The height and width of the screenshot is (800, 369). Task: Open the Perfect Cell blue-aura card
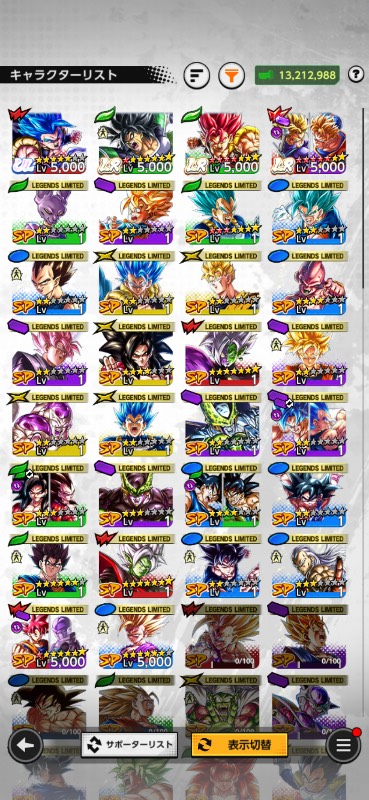[222, 424]
